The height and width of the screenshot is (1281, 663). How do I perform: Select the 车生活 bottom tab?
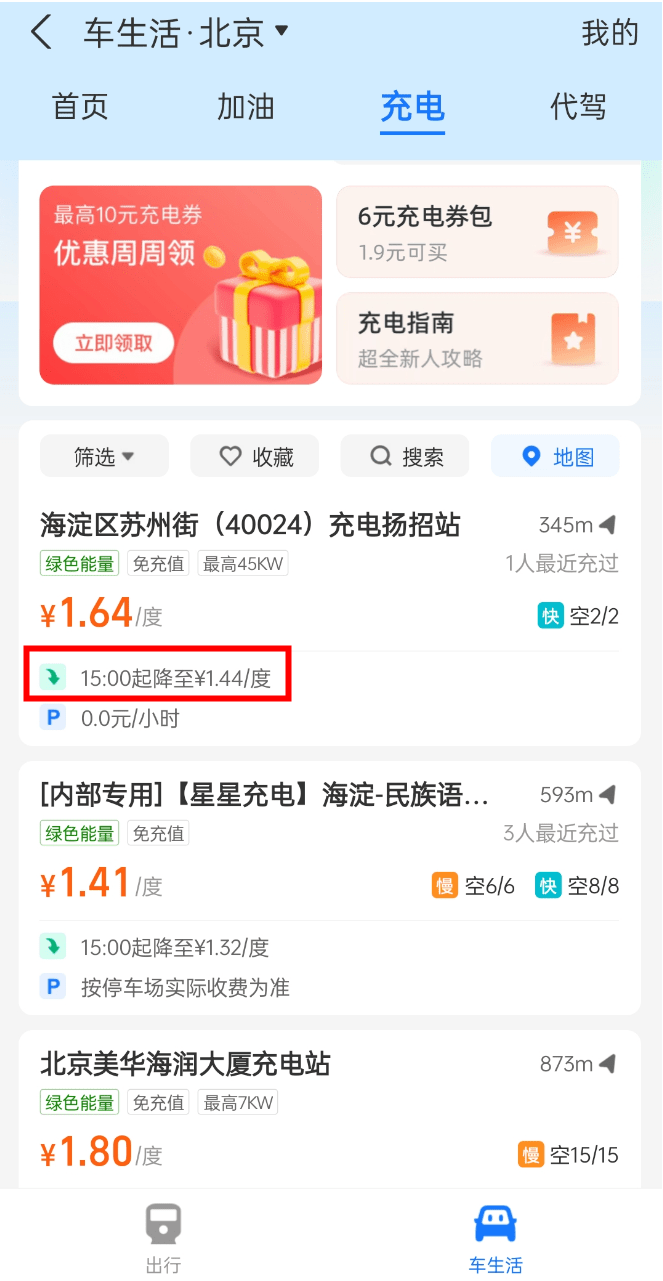click(x=495, y=1235)
